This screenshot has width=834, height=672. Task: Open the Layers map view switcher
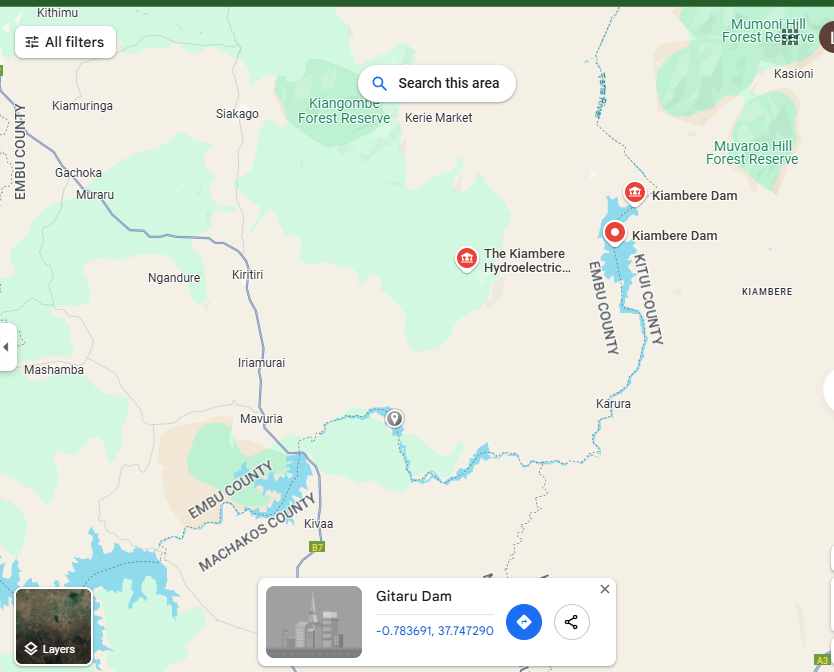pyautogui.click(x=53, y=627)
